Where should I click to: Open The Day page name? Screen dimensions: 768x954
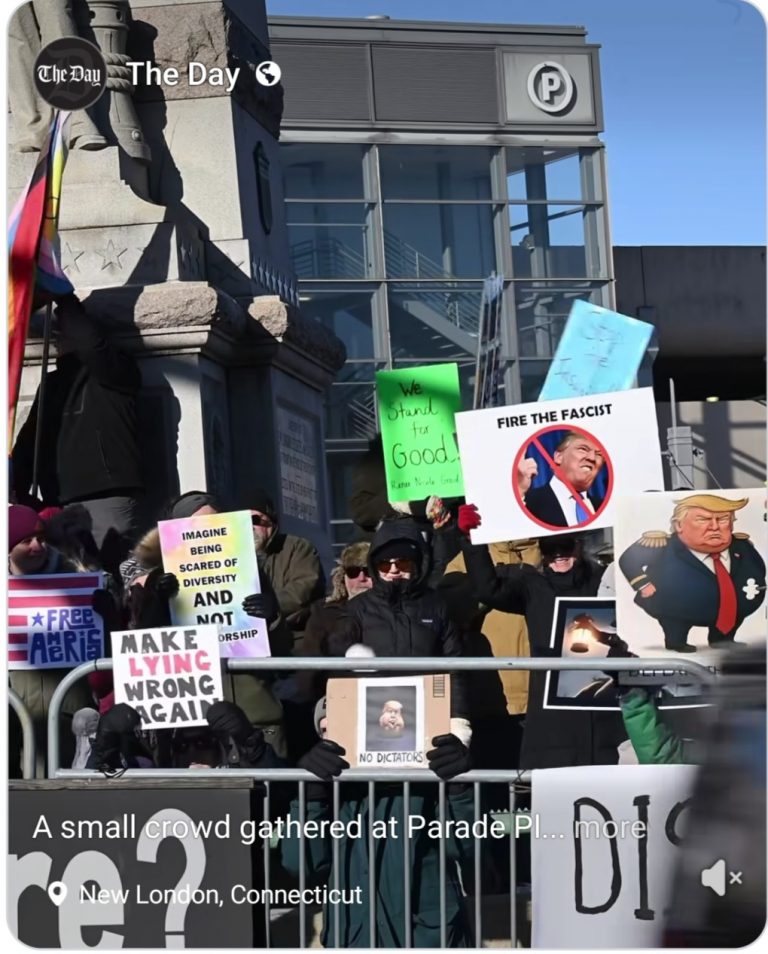[x=183, y=74]
